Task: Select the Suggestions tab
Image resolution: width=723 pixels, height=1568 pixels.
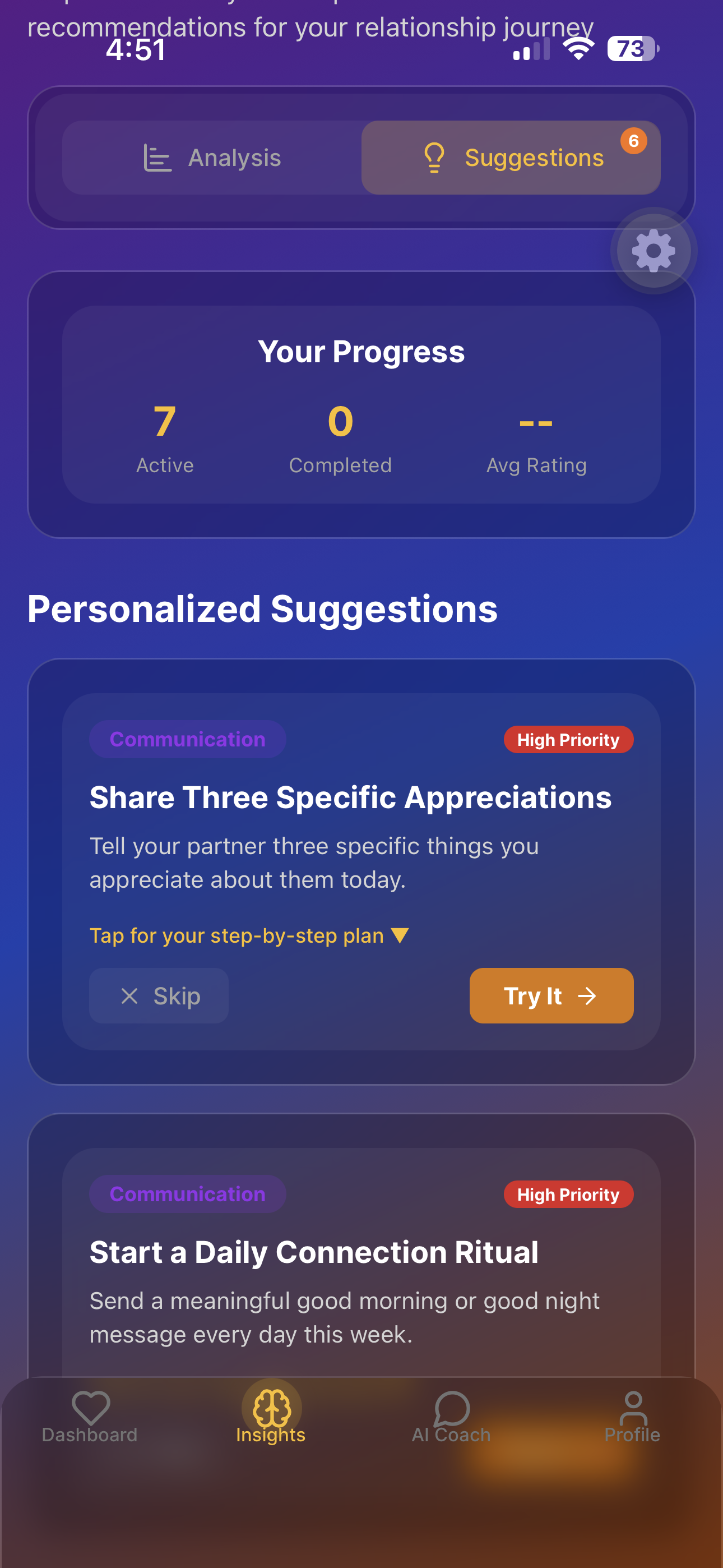Action: click(511, 158)
